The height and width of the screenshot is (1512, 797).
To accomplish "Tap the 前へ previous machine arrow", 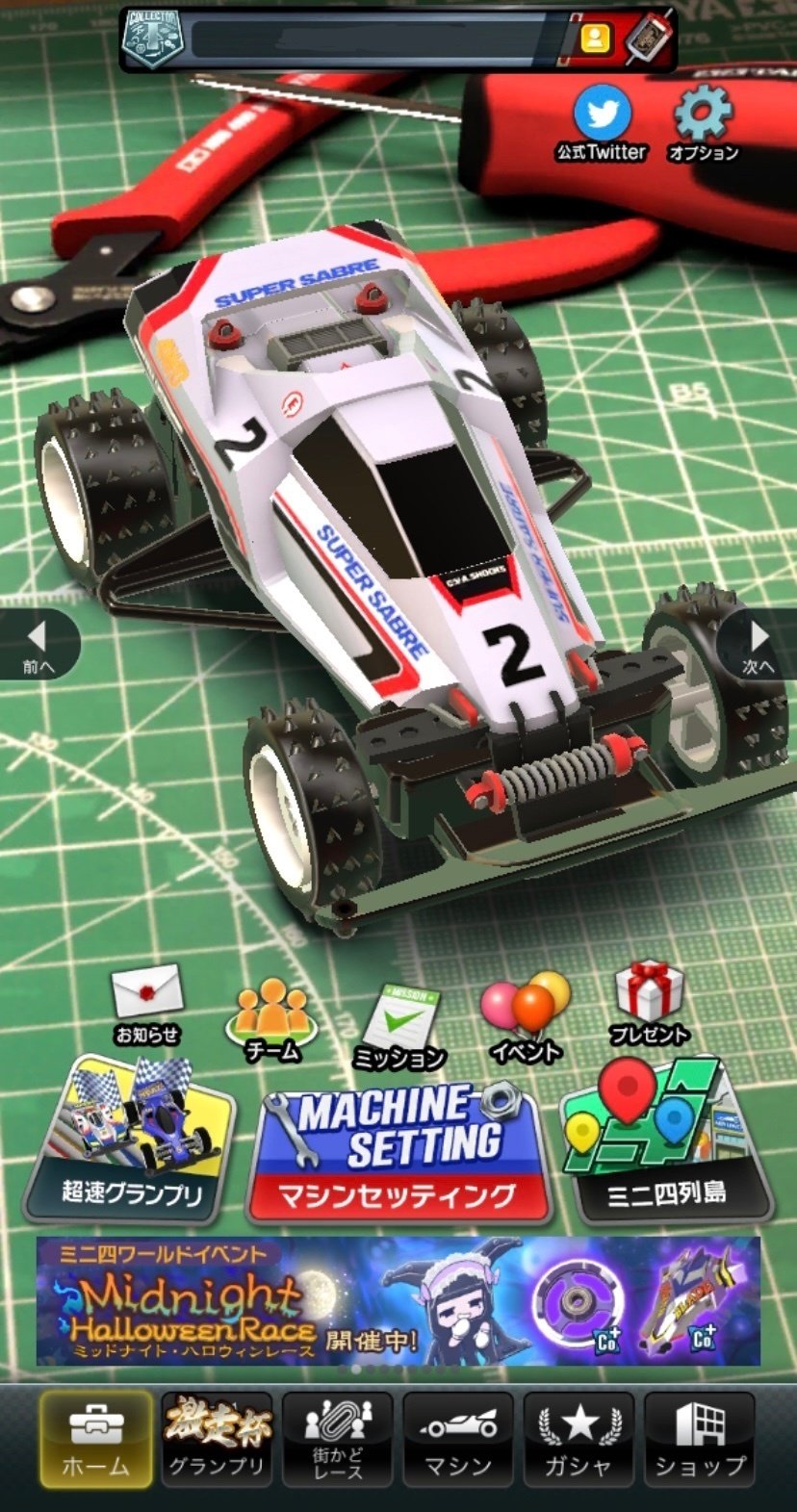I will click(38, 645).
